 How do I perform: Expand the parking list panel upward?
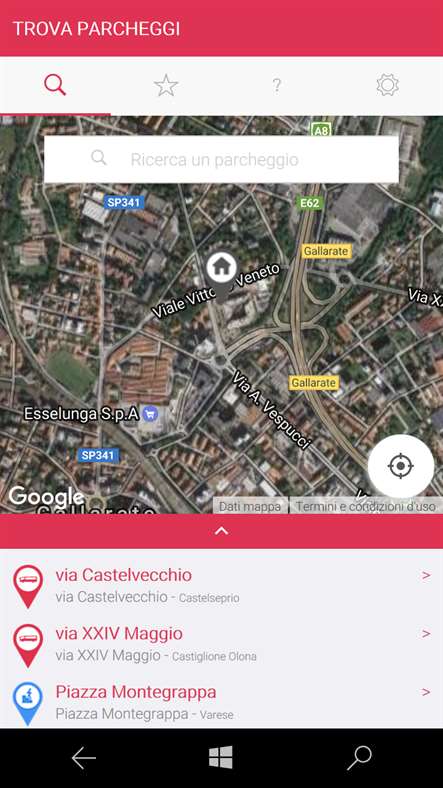[222, 531]
